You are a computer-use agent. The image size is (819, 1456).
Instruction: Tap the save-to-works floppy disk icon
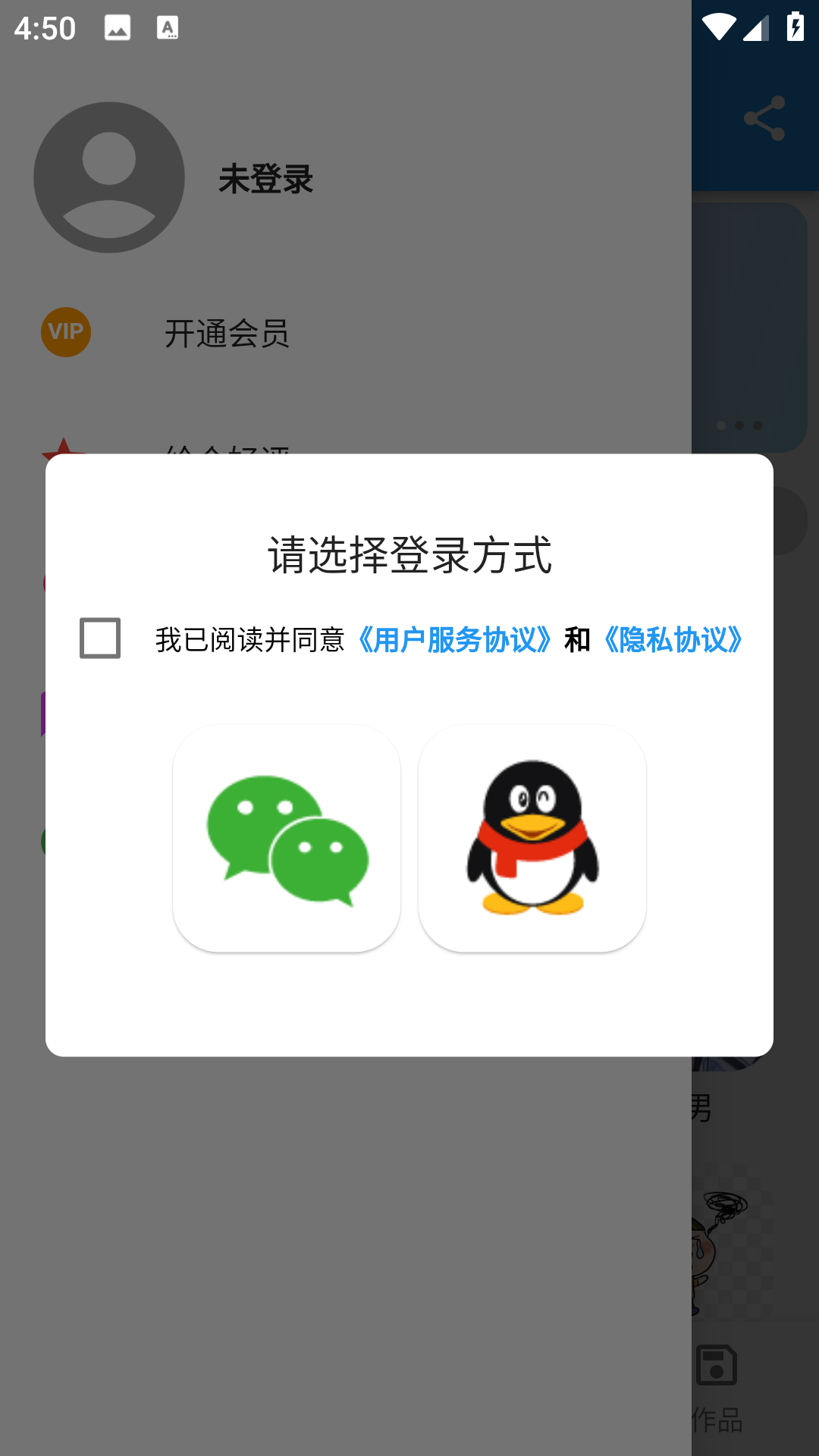pyautogui.click(x=716, y=1363)
